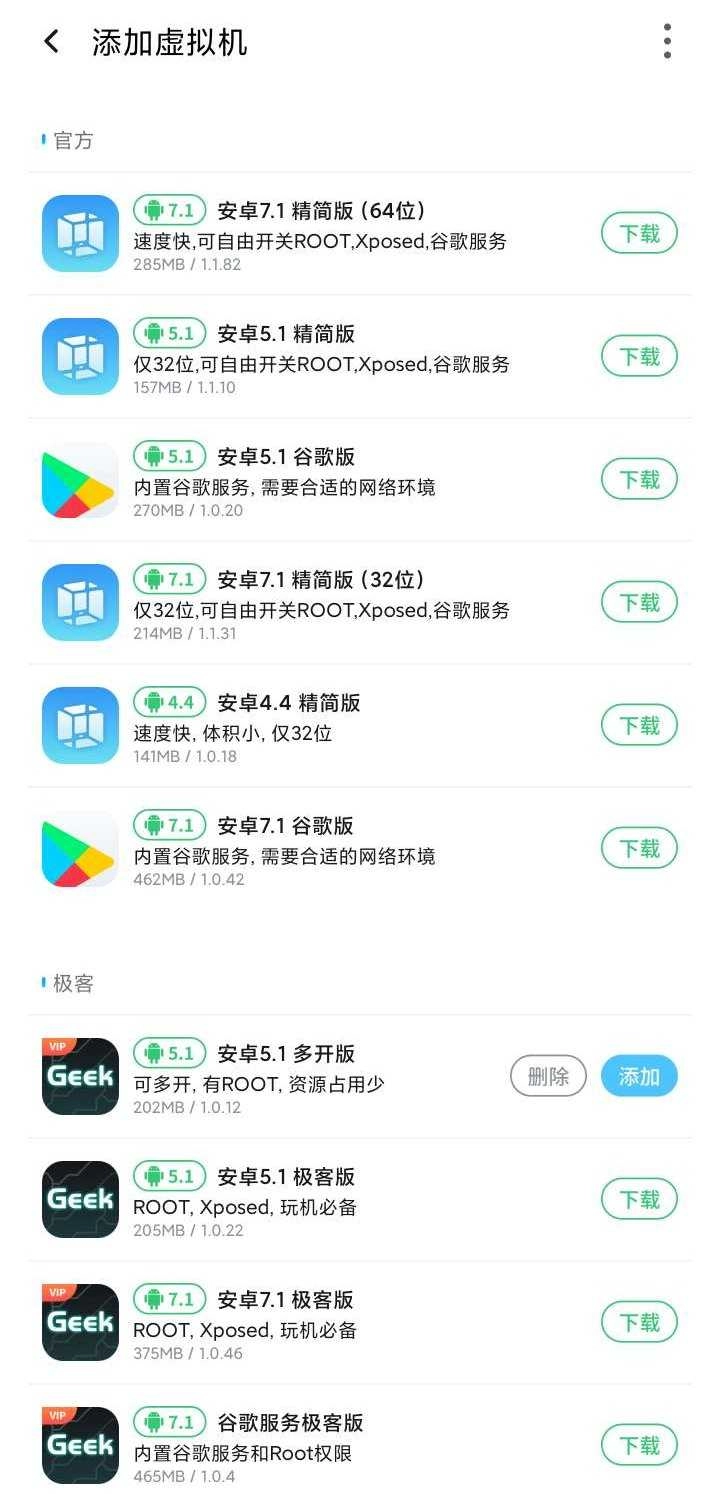This screenshot has width=719, height=1494.
Task: Download 安卓5.1 谷歌版 virtual machine
Action: click(639, 480)
